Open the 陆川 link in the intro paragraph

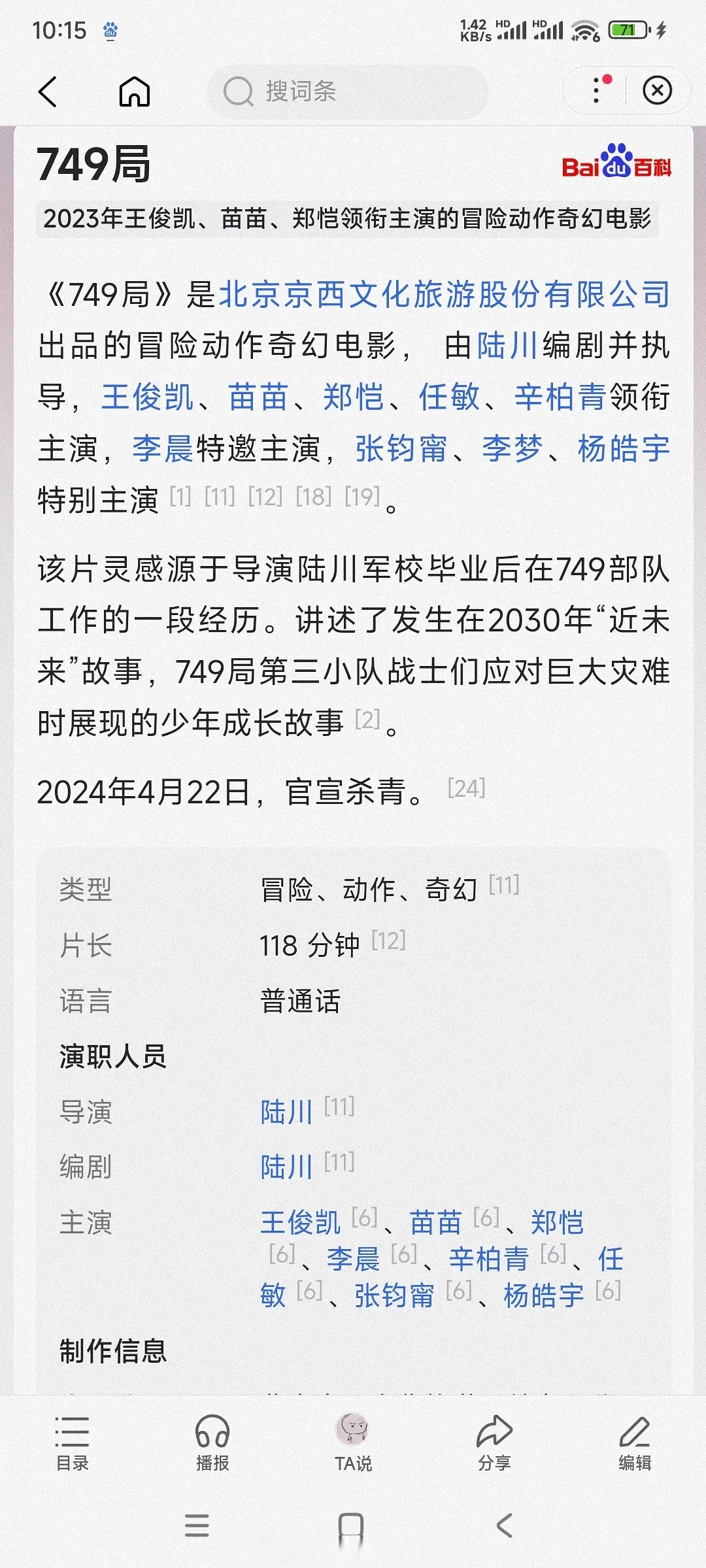pyautogui.click(x=508, y=346)
